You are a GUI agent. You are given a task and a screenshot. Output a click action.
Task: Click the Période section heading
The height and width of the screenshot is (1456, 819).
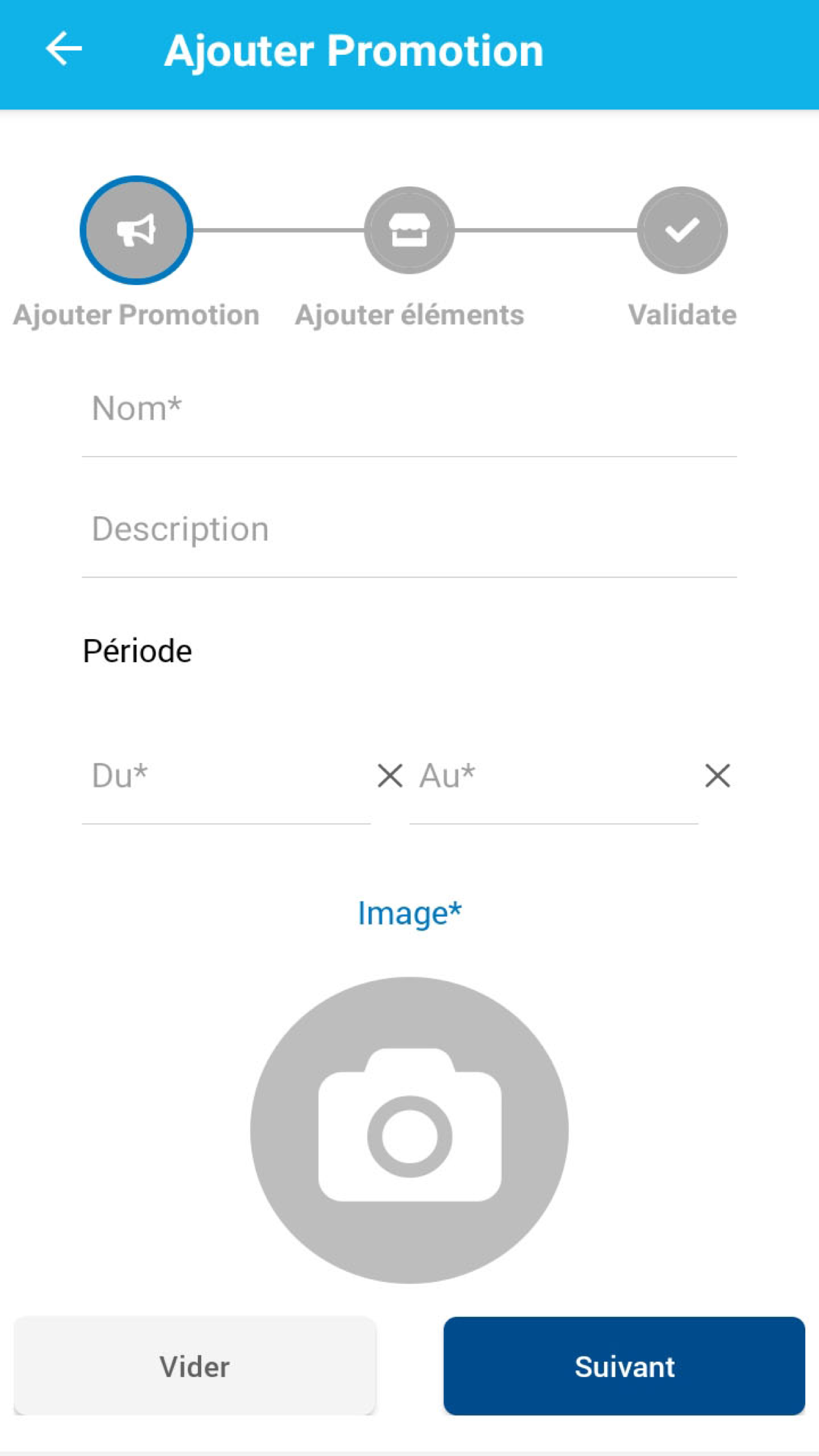136,651
